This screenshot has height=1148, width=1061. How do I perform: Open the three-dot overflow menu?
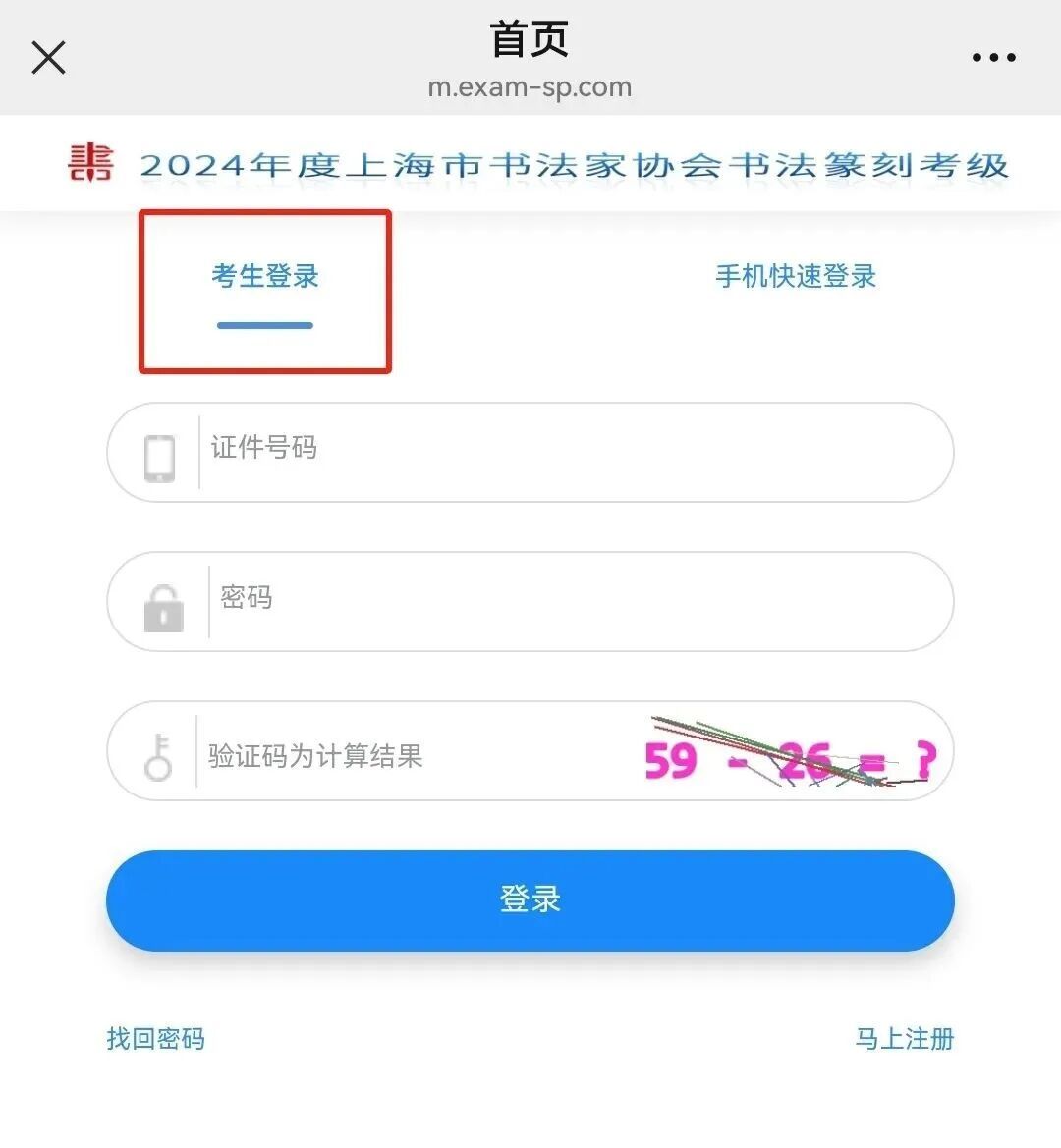(993, 57)
